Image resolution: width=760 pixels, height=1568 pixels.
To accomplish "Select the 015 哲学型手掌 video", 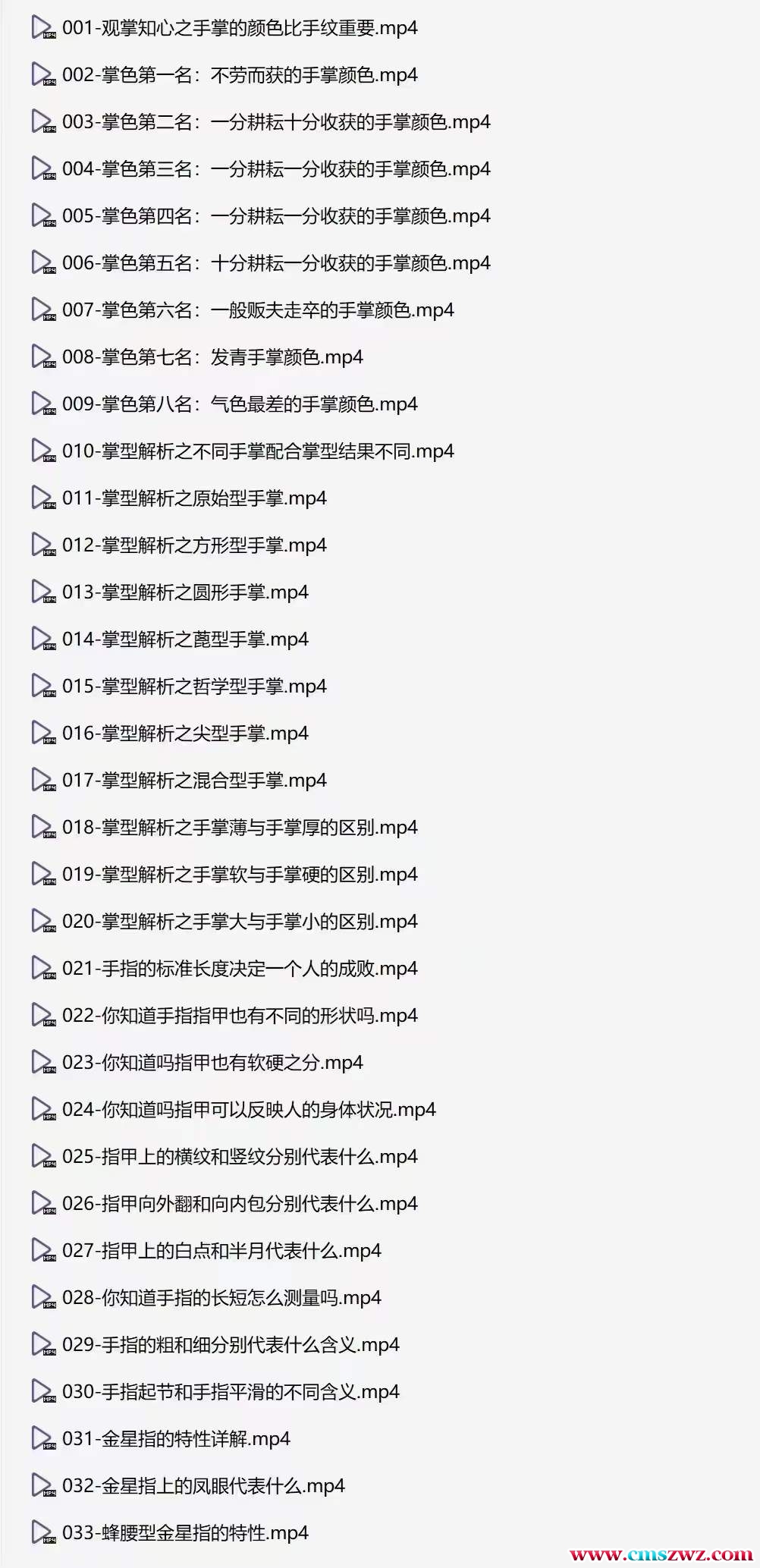I will (x=193, y=687).
